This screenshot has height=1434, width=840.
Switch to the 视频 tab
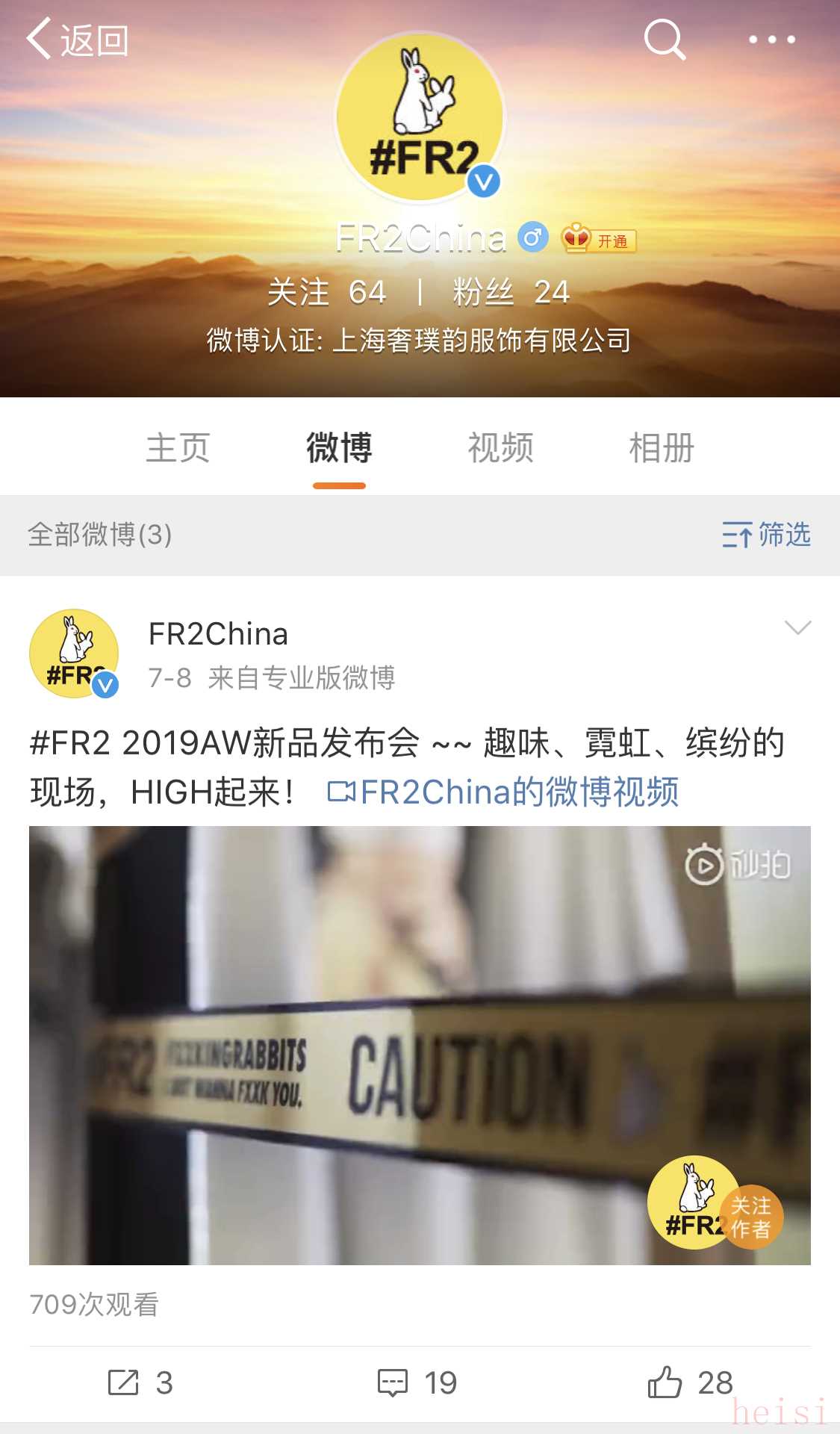tap(500, 448)
